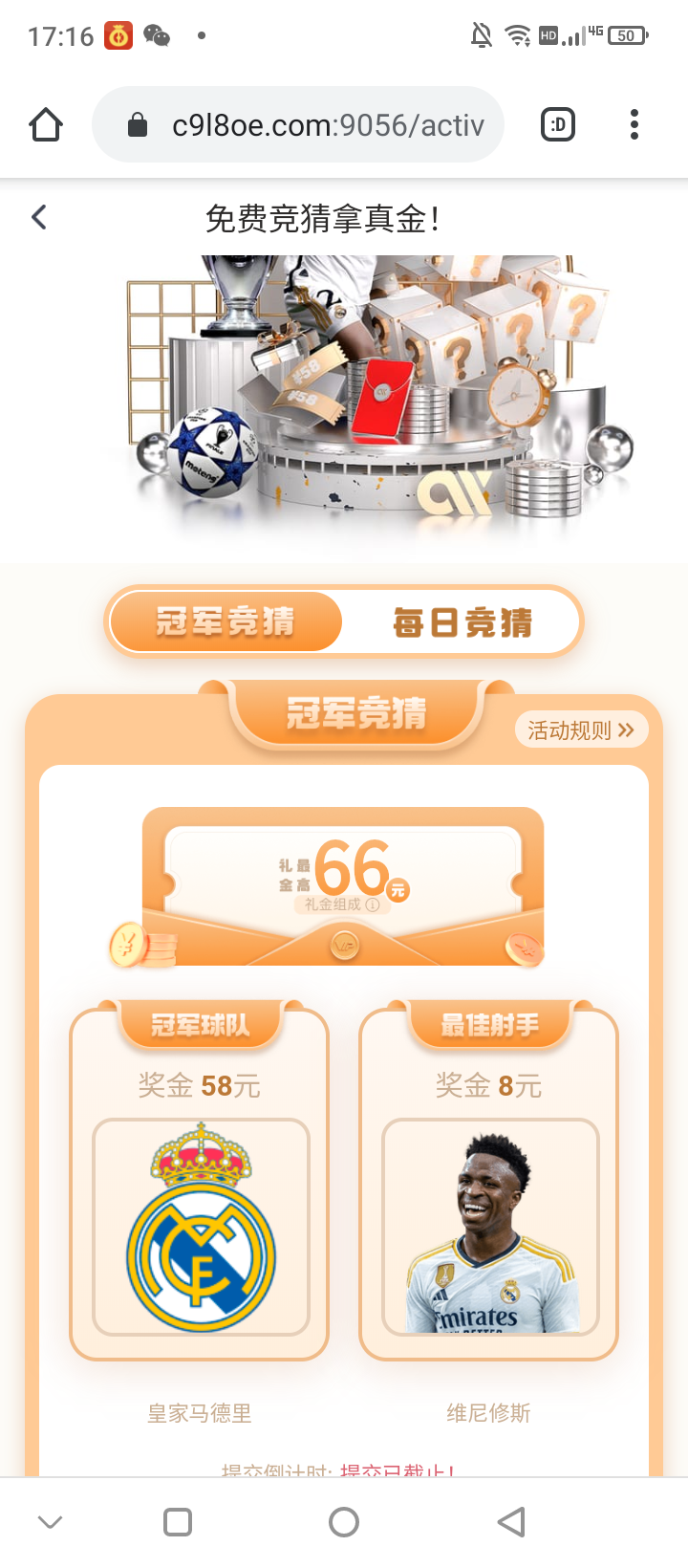The image size is (688, 1568).
Task: Open recent apps from navigation bar
Action: pos(178,1522)
